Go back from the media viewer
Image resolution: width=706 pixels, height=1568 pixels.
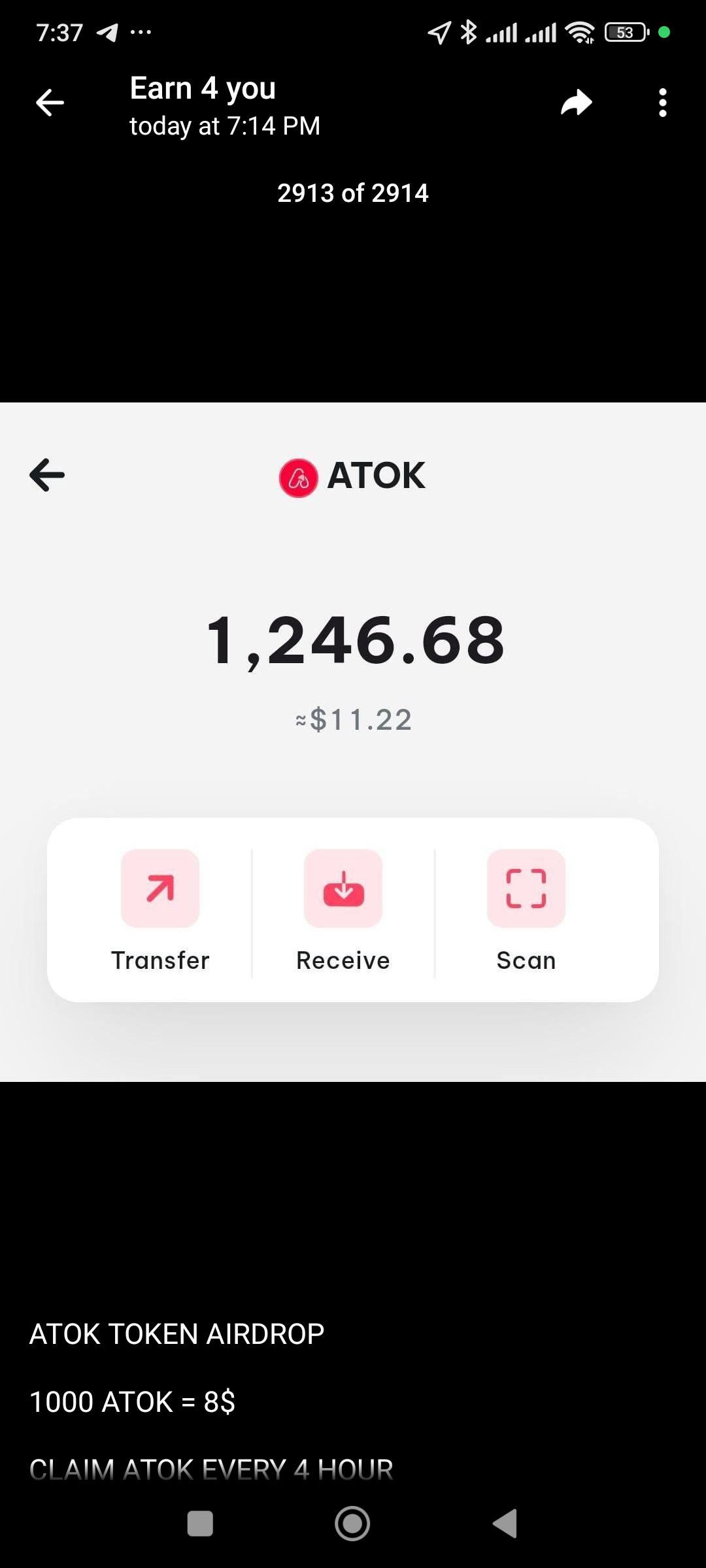point(50,103)
